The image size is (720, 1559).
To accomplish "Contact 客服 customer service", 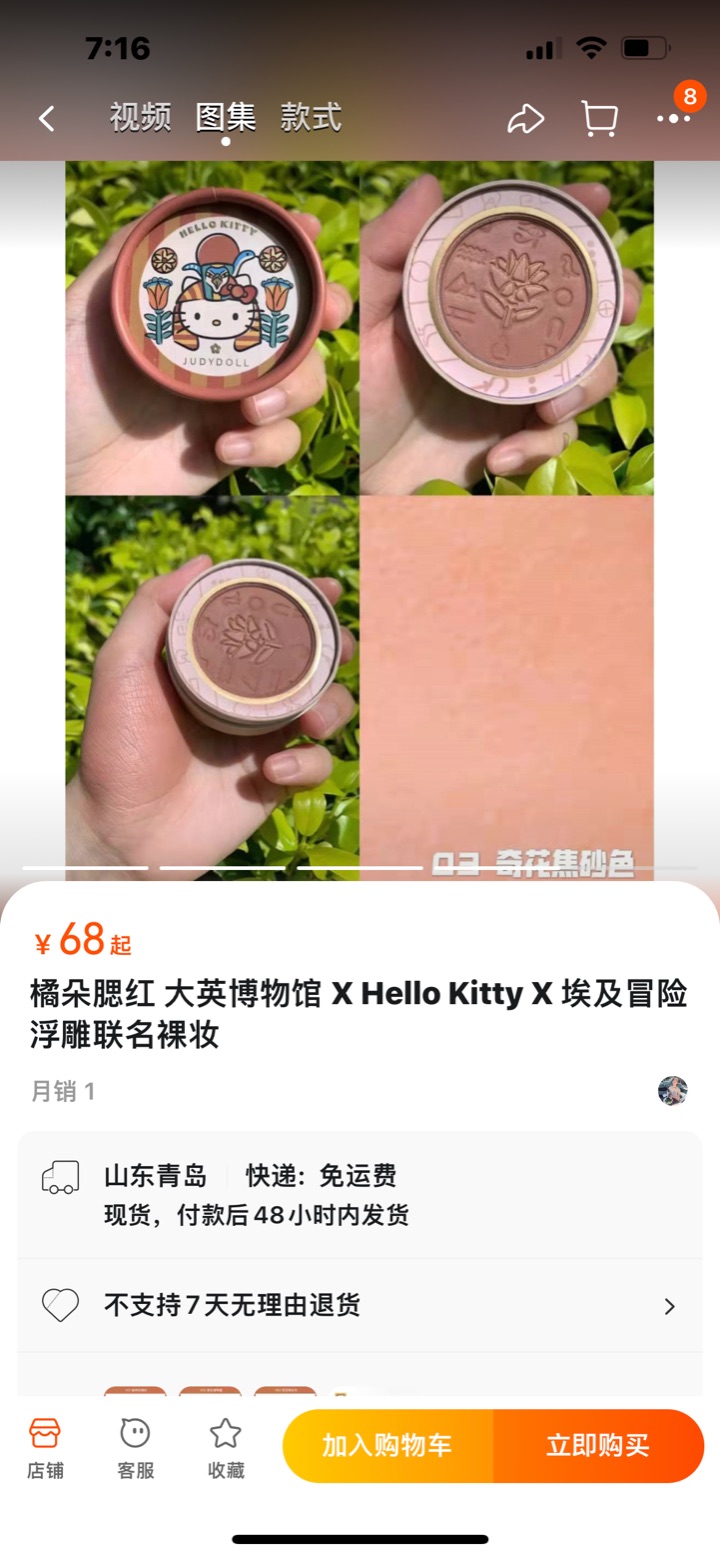I will [x=135, y=1447].
